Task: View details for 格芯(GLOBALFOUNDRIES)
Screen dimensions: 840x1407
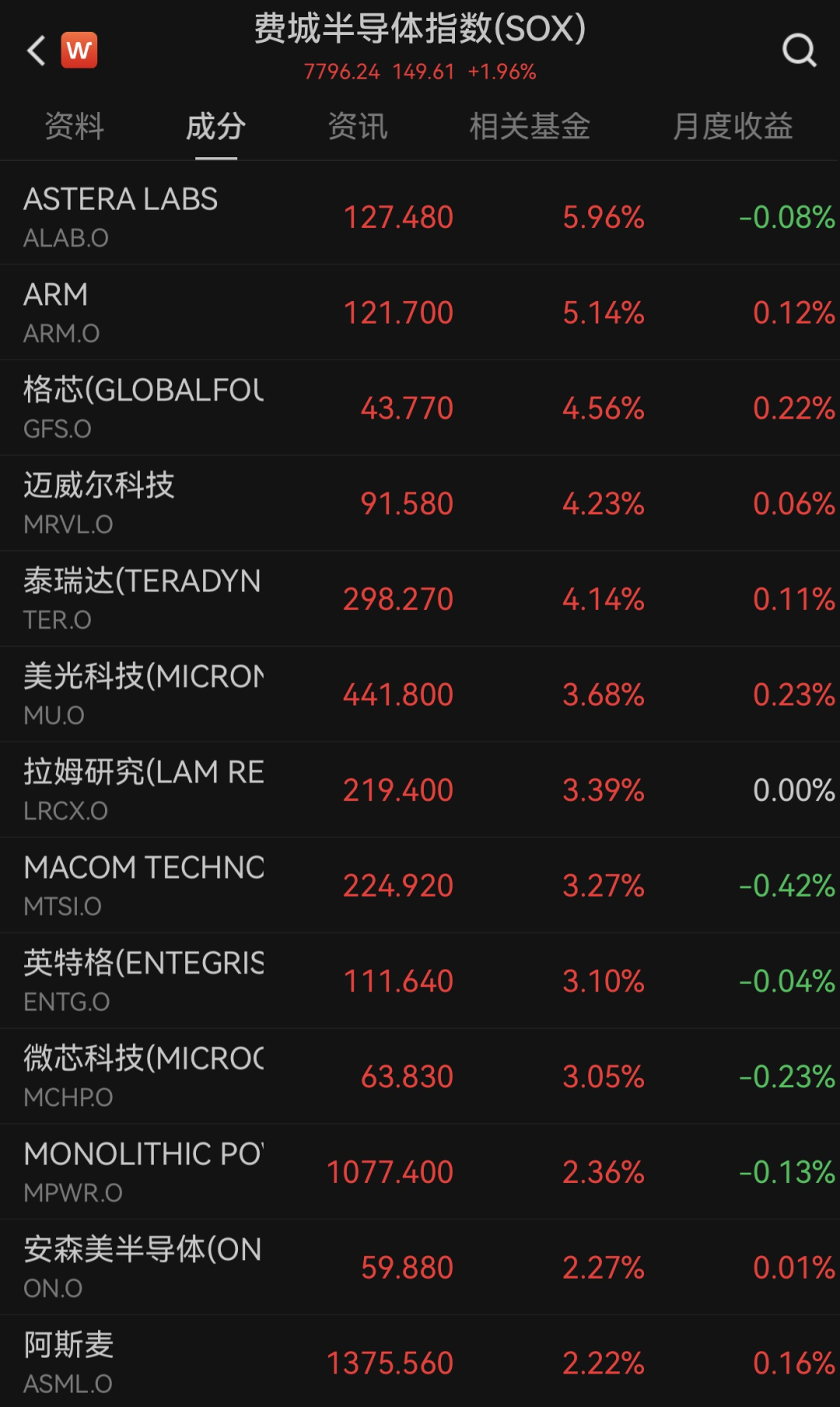Action: pos(420,406)
